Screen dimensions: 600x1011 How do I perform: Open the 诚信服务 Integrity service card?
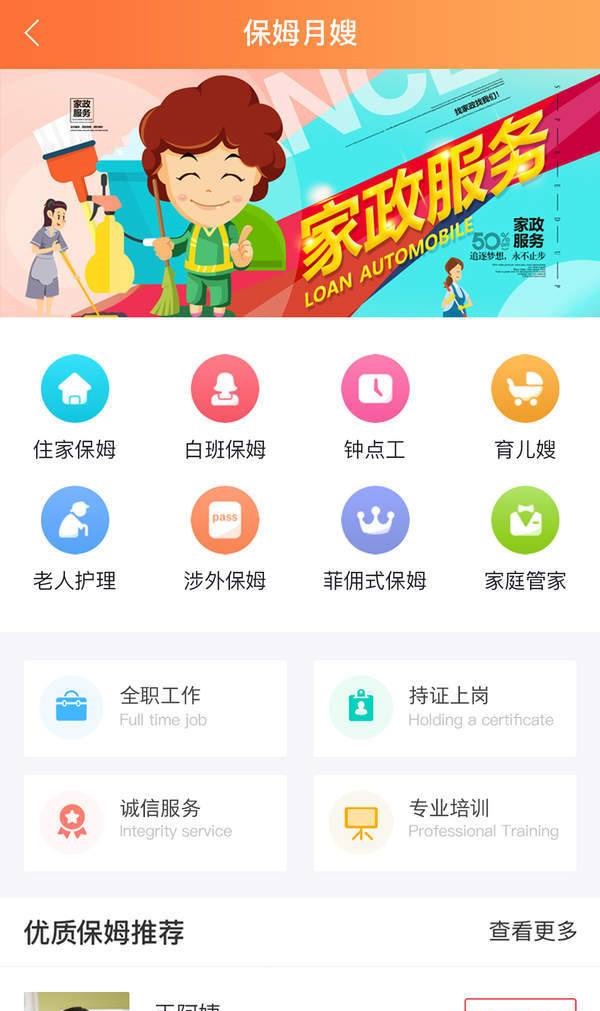pyautogui.click(x=155, y=820)
